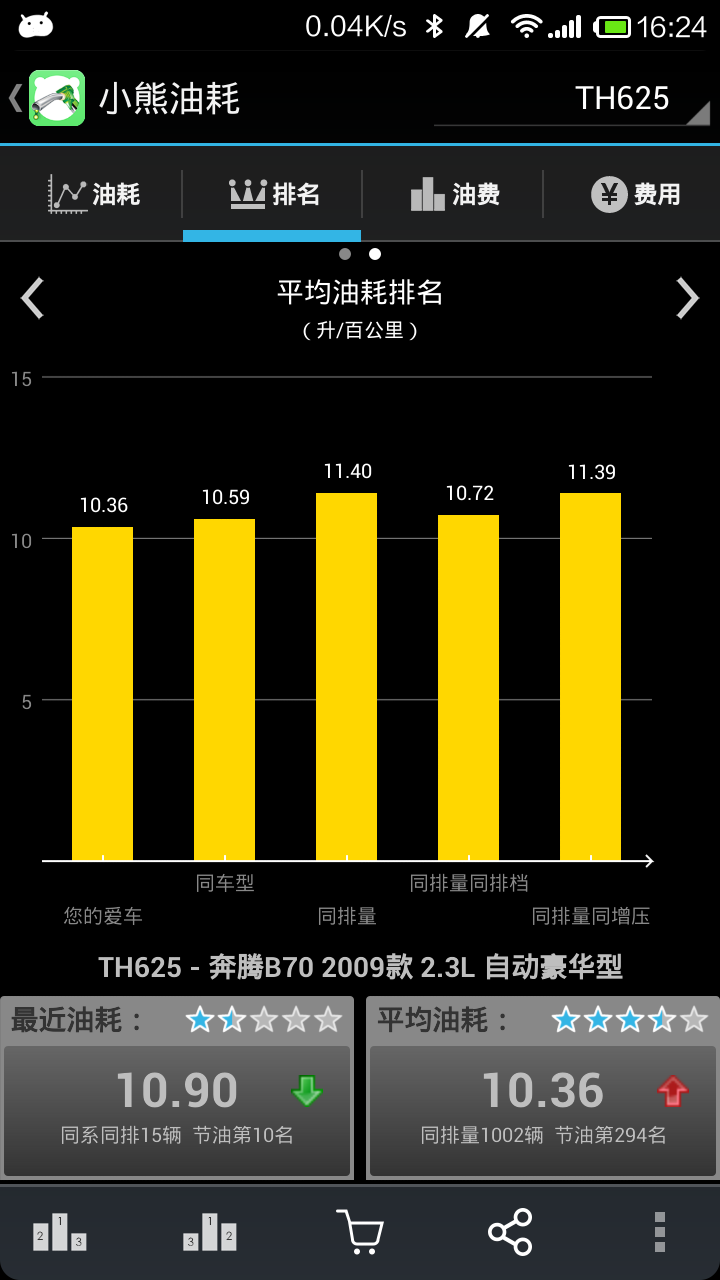Viewport: 720px width, 1280px height.
Task: Open the 费用 tab
Action: [635, 194]
